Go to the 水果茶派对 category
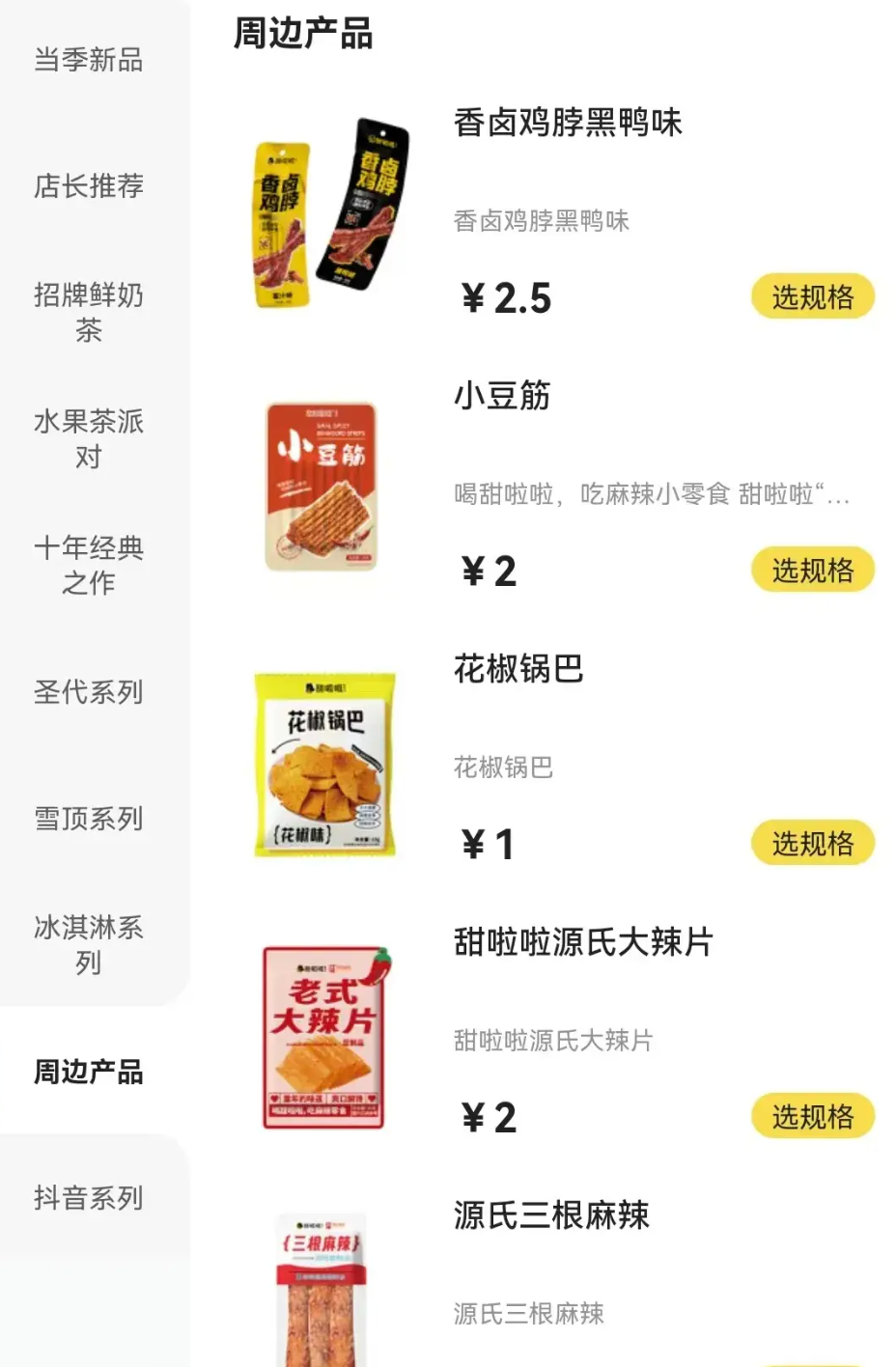 (89, 438)
